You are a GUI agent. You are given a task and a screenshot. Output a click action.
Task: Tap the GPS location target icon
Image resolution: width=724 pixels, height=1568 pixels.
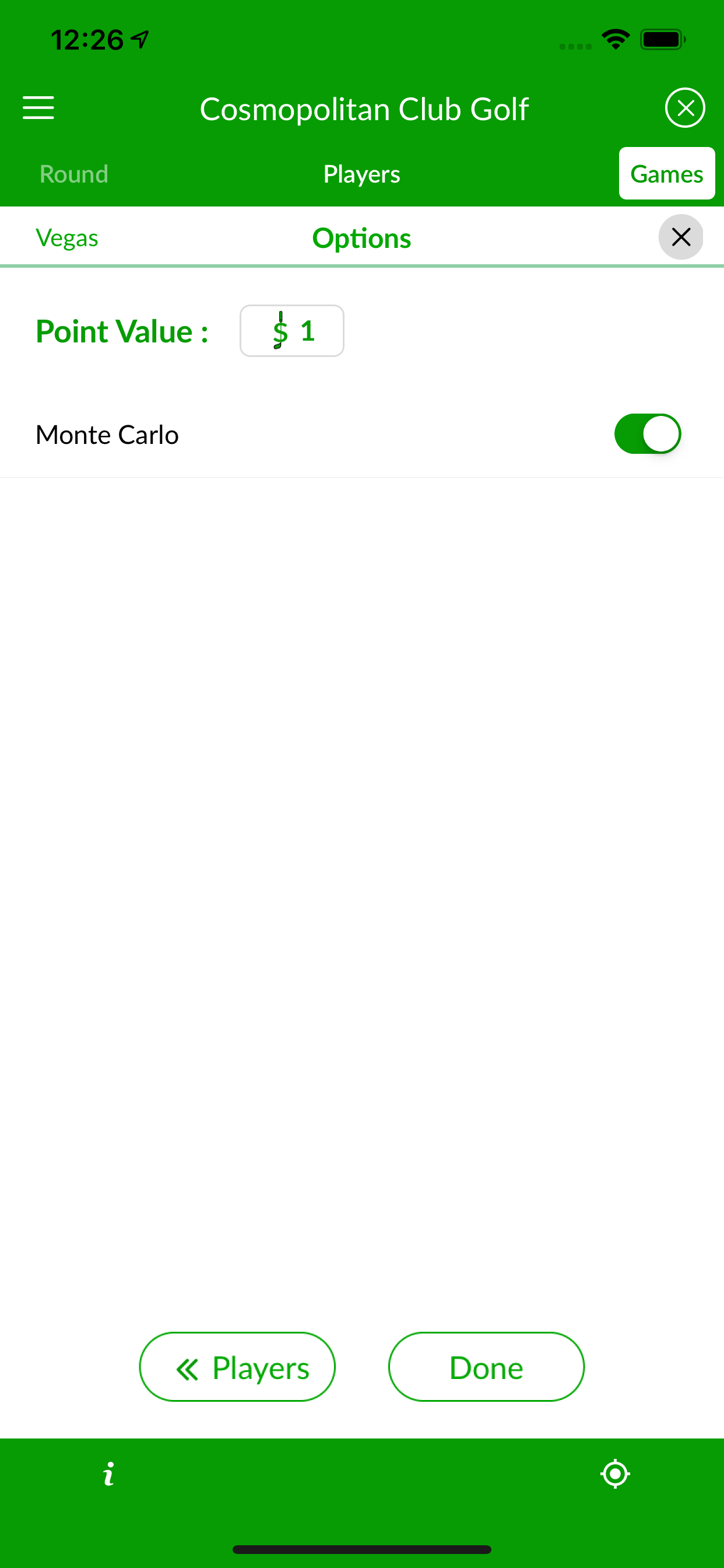615,1474
